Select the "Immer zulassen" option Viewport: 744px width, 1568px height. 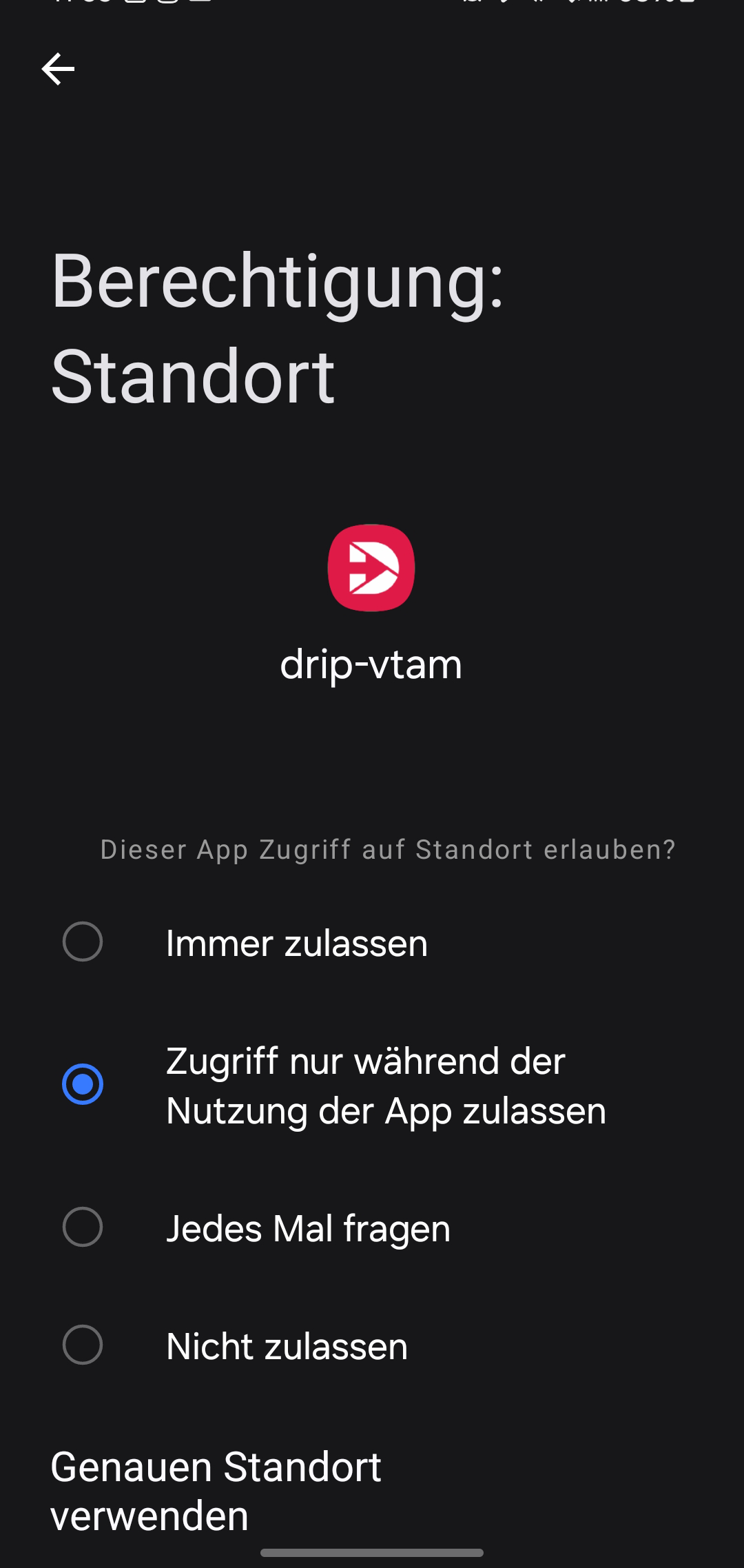(x=295, y=942)
